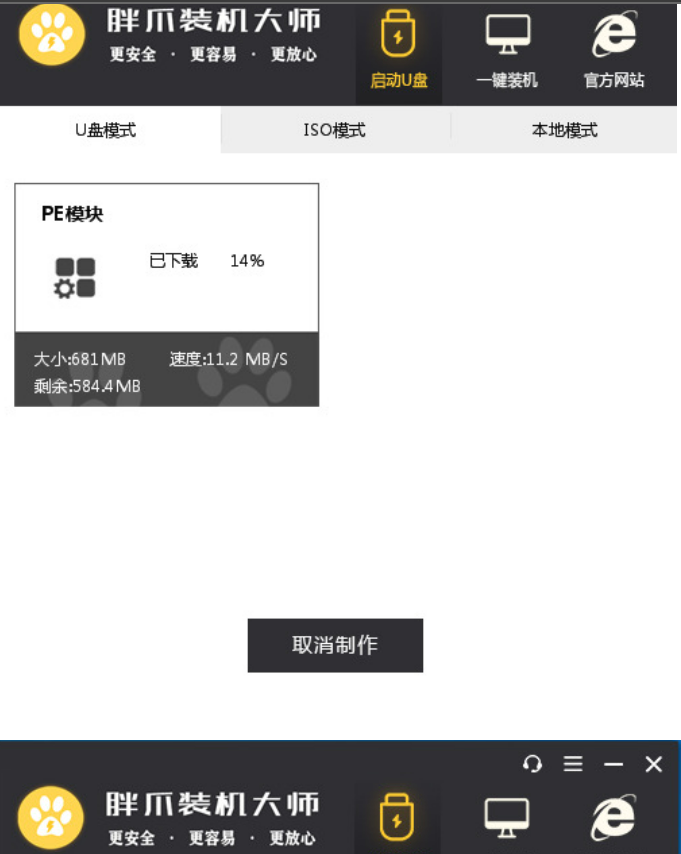Image resolution: width=681 pixels, height=854 pixels.
Task: Minimize the window
Action: coord(614,764)
